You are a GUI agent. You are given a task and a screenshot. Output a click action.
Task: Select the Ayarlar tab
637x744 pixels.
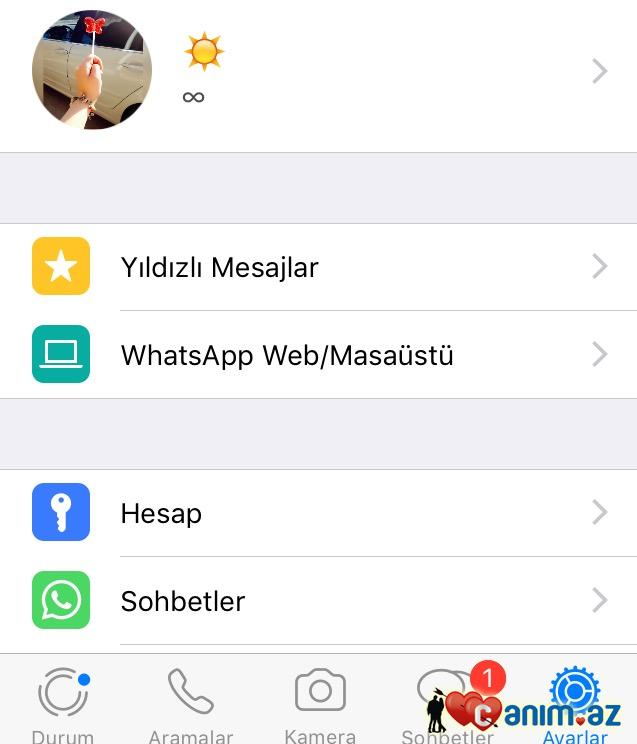pos(574,702)
